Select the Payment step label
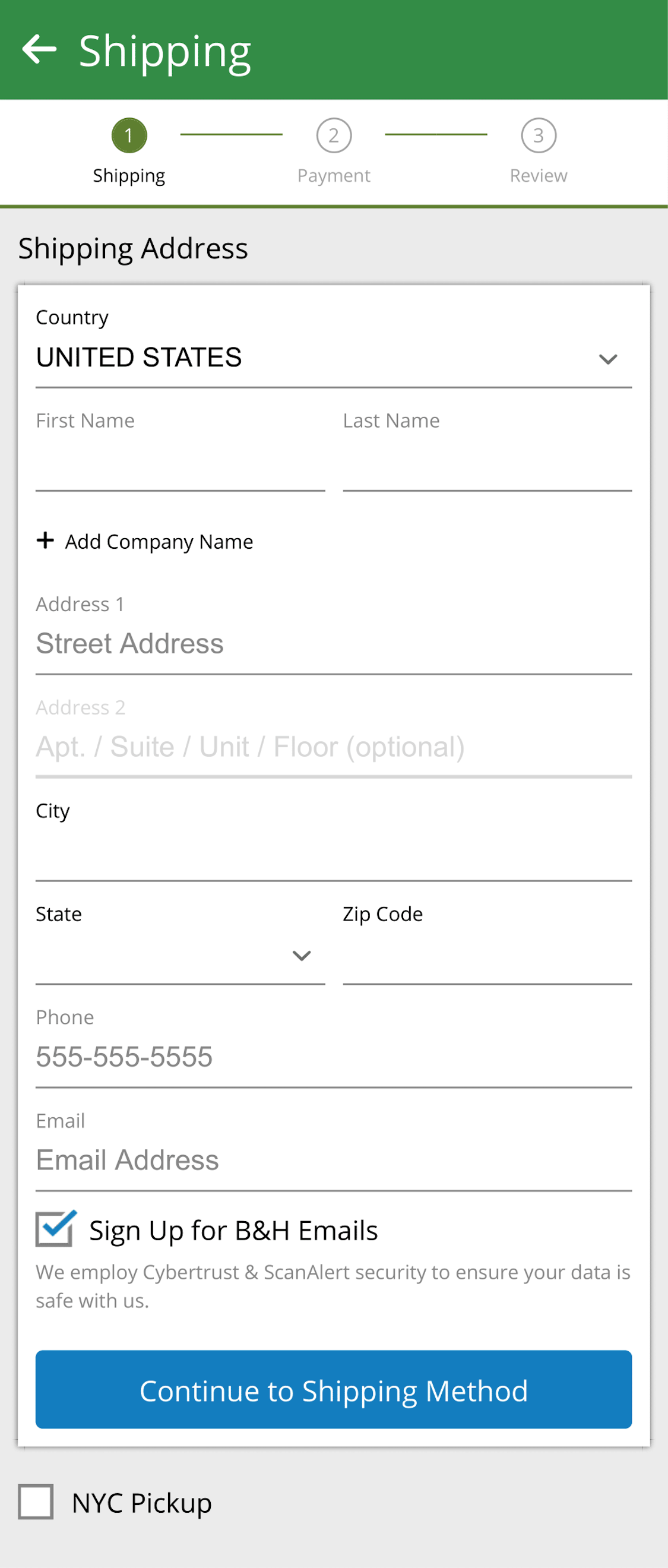The height and width of the screenshot is (1568, 668). coord(333,175)
